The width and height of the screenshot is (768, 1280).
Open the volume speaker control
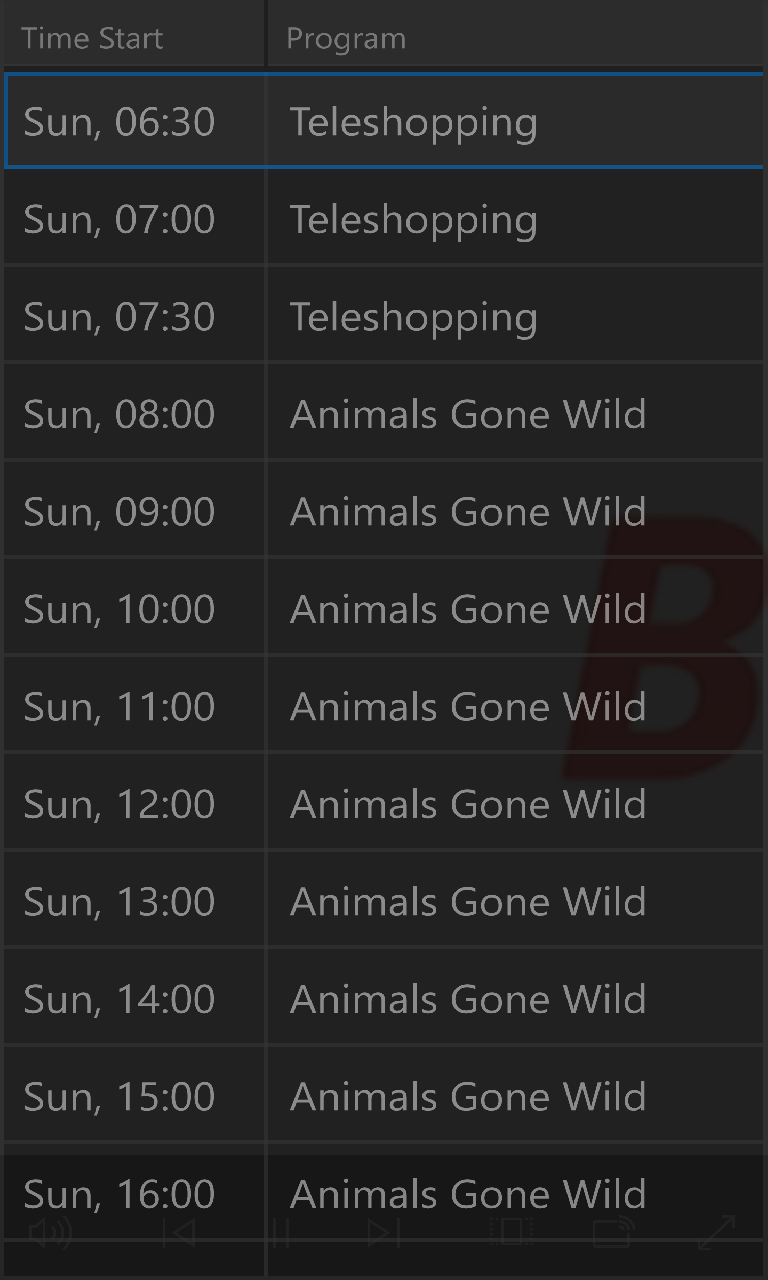[x=50, y=1234]
